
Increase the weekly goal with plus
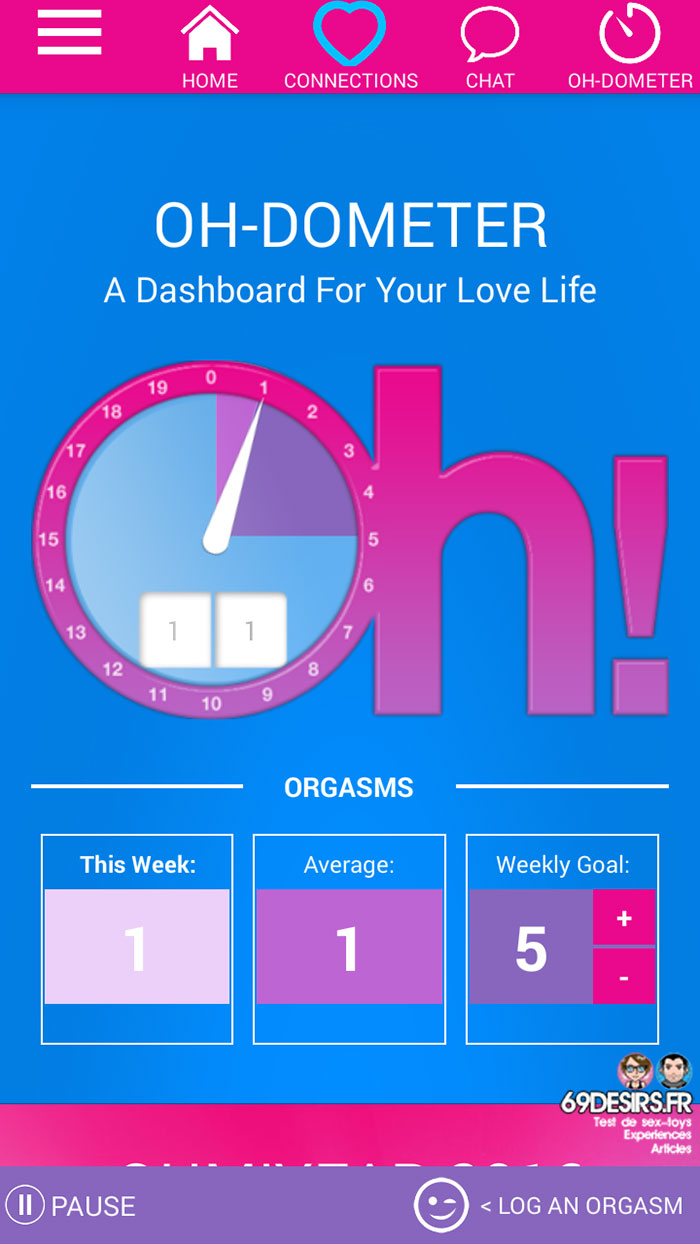624,918
